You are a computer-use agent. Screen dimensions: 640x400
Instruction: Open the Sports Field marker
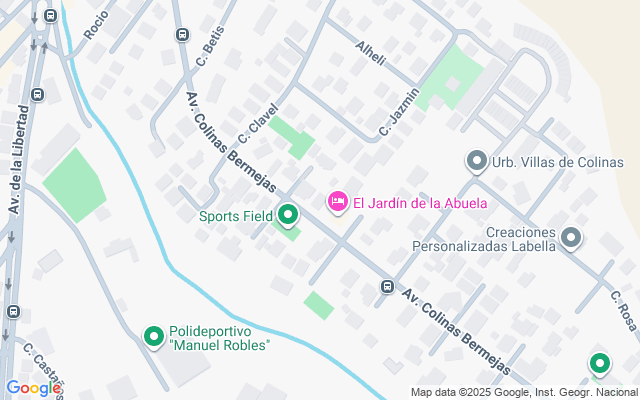288,215
